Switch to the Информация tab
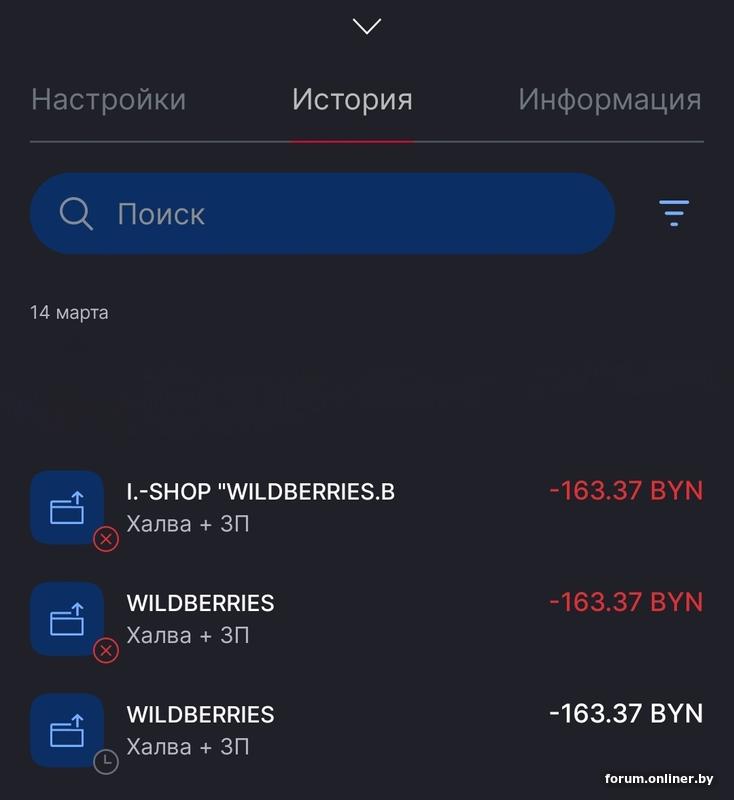The height and width of the screenshot is (800, 734). (x=609, y=100)
